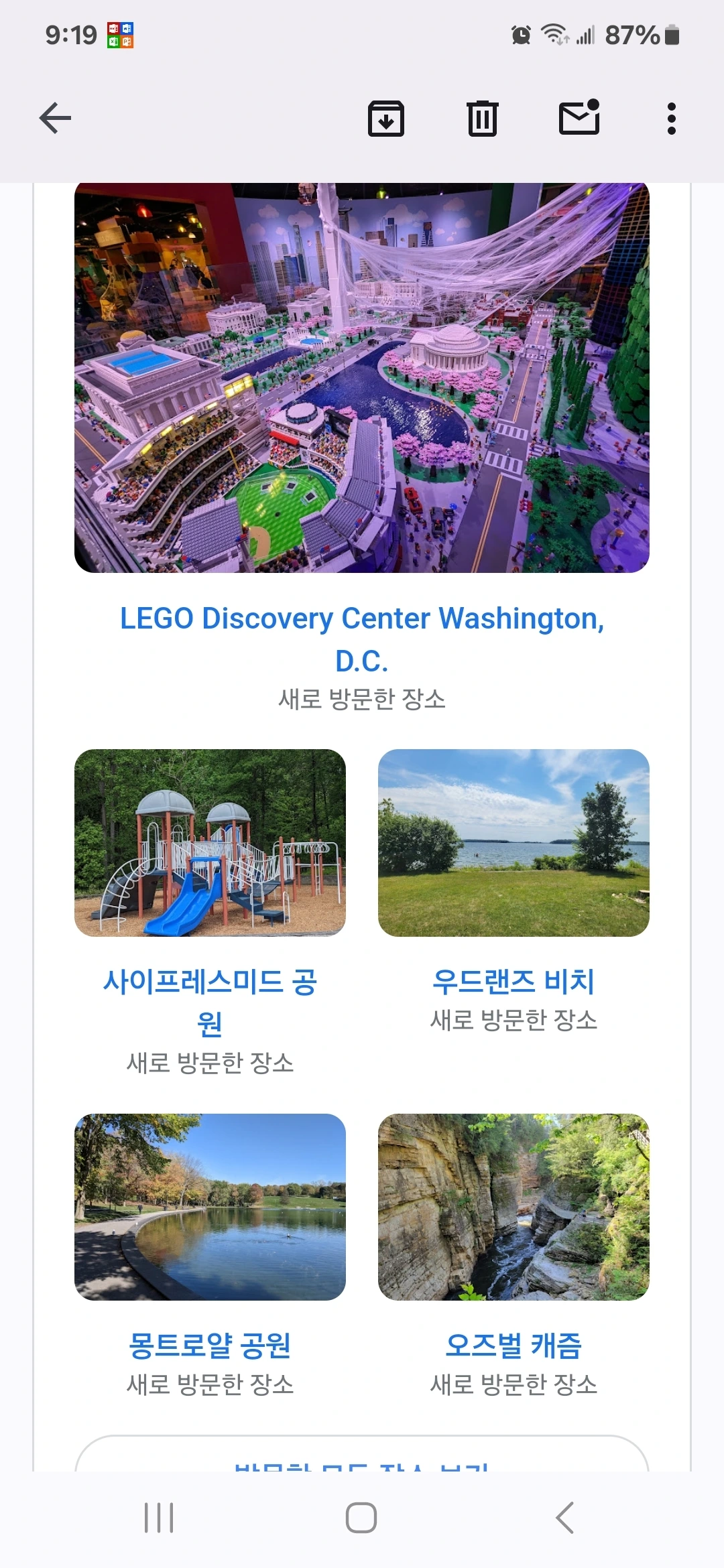
Task: Open the 오즈벌 캐즘 gorge photo
Action: click(514, 1207)
